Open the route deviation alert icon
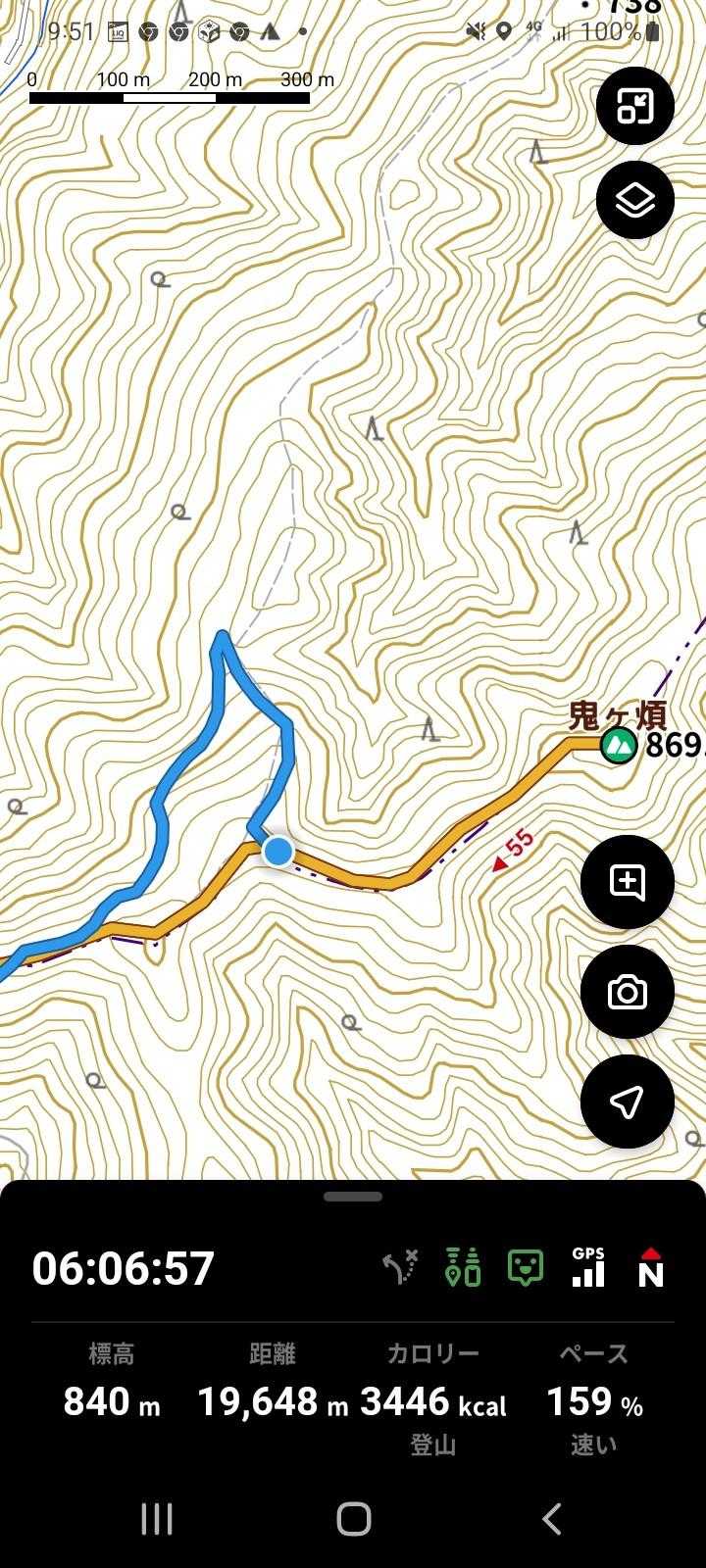This screenshot has height=1568, width=706. [400, 1267]
